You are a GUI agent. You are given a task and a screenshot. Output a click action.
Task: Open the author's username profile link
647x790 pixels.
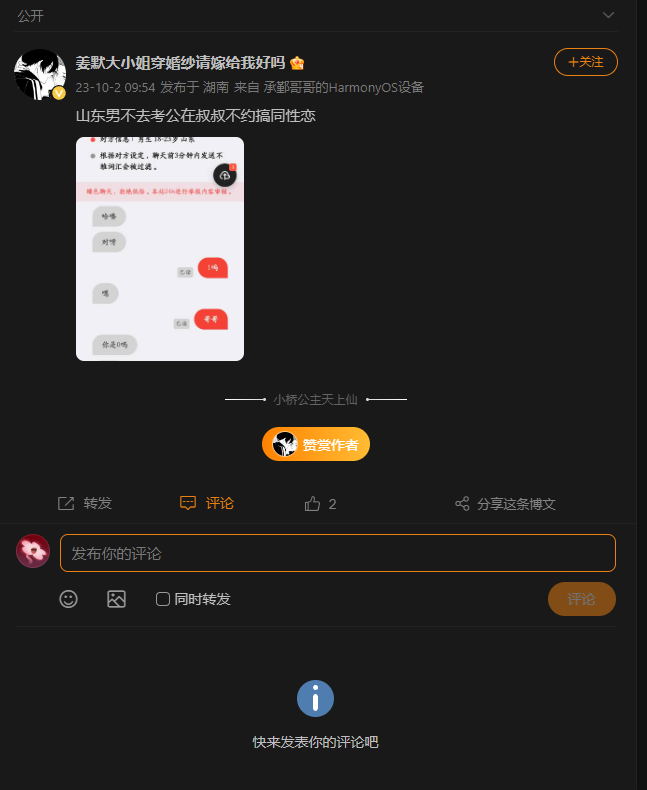click(180, 62)
